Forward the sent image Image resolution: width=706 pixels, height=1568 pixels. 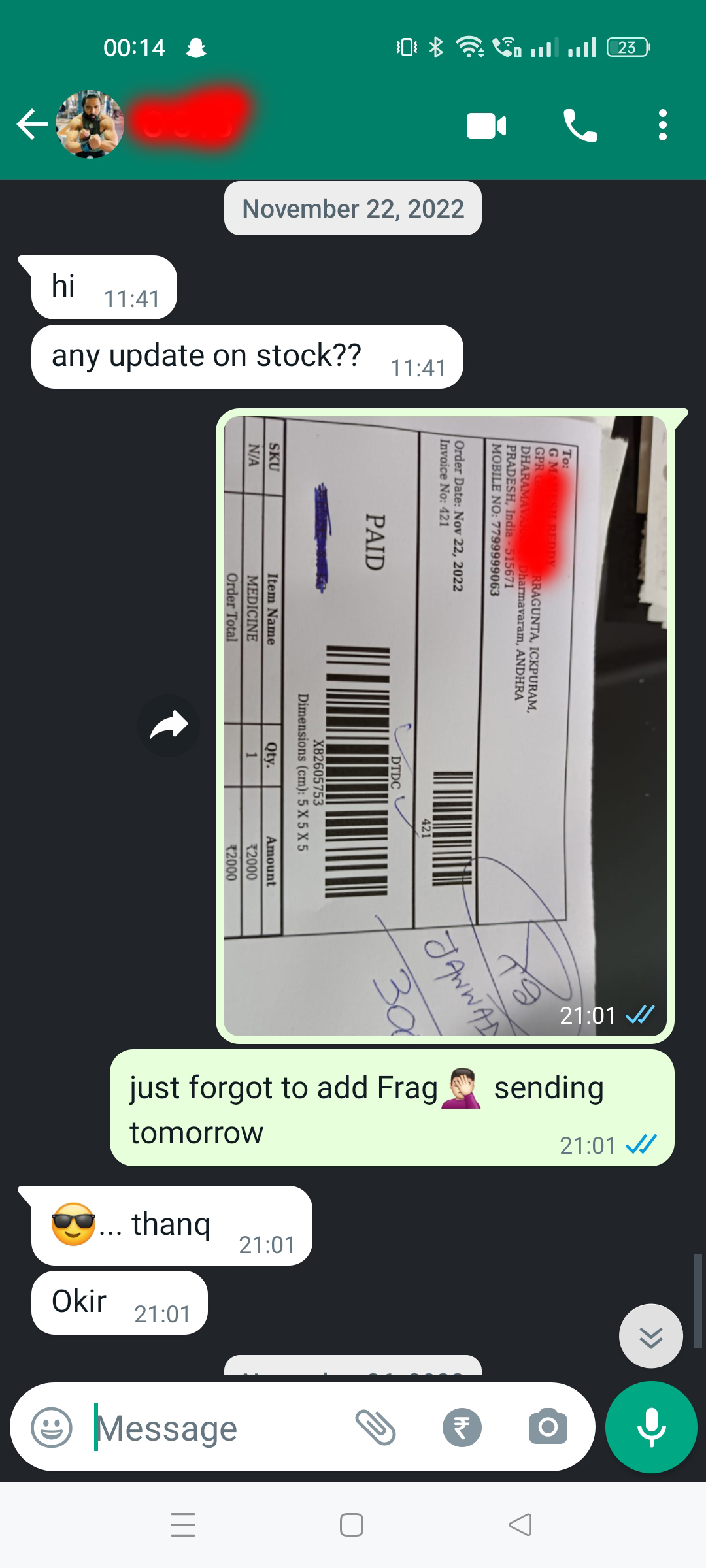[169, 725]
